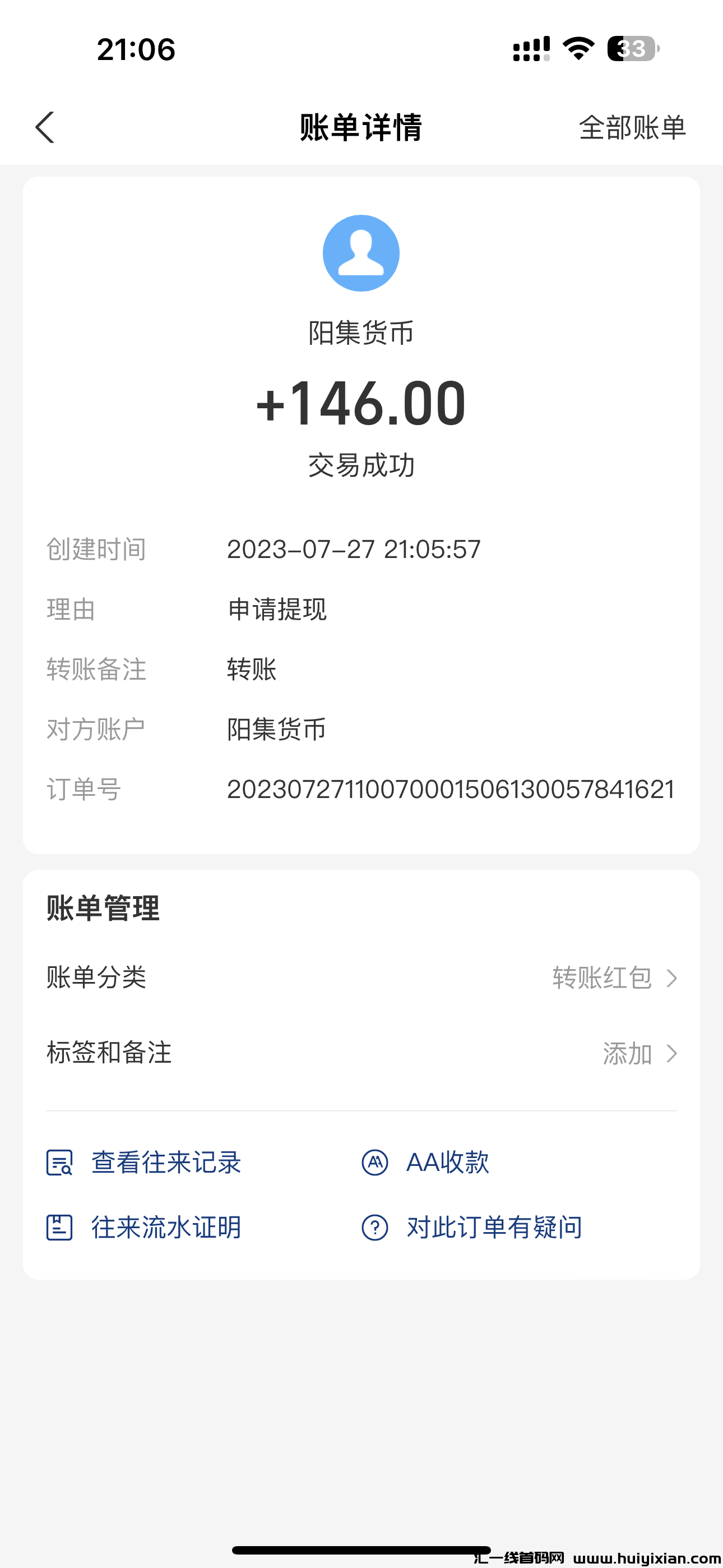This screenshot has width=723, height=1568.
Task: Select the order number 20230727110070001506130057841621
Action: (449, 790)
